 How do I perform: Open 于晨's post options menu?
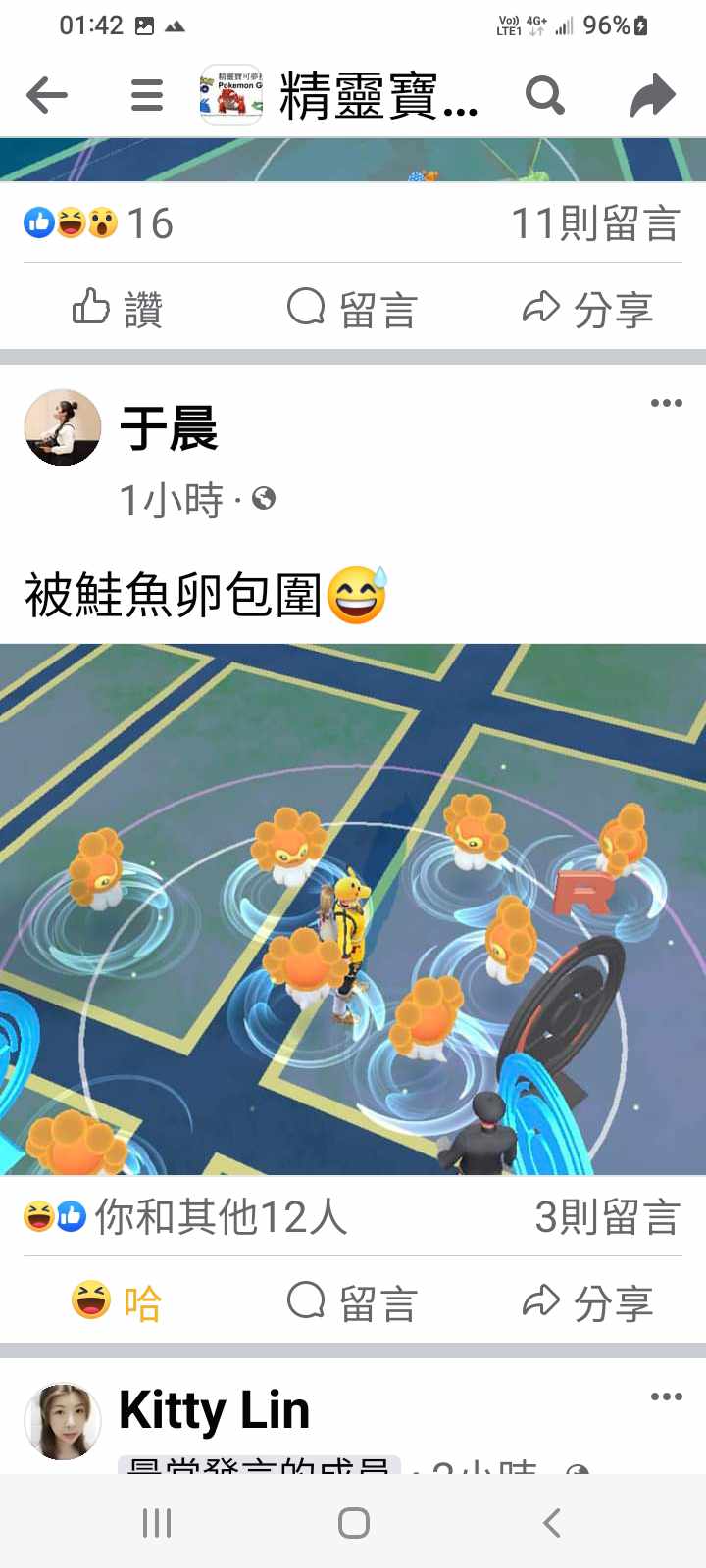(666, 403)
